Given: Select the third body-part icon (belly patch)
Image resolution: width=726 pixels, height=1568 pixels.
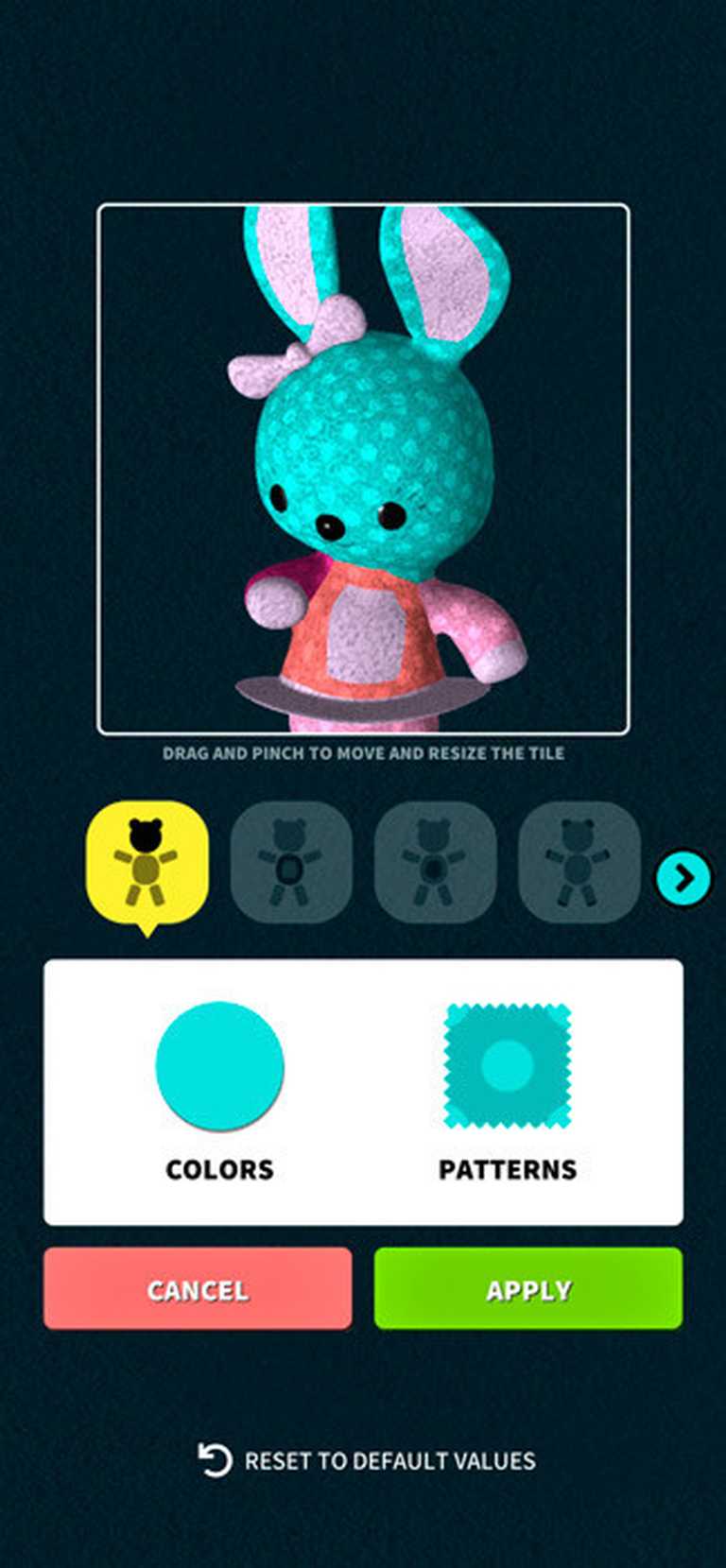Looking at the screenshot, I should [x=435, y=862].
